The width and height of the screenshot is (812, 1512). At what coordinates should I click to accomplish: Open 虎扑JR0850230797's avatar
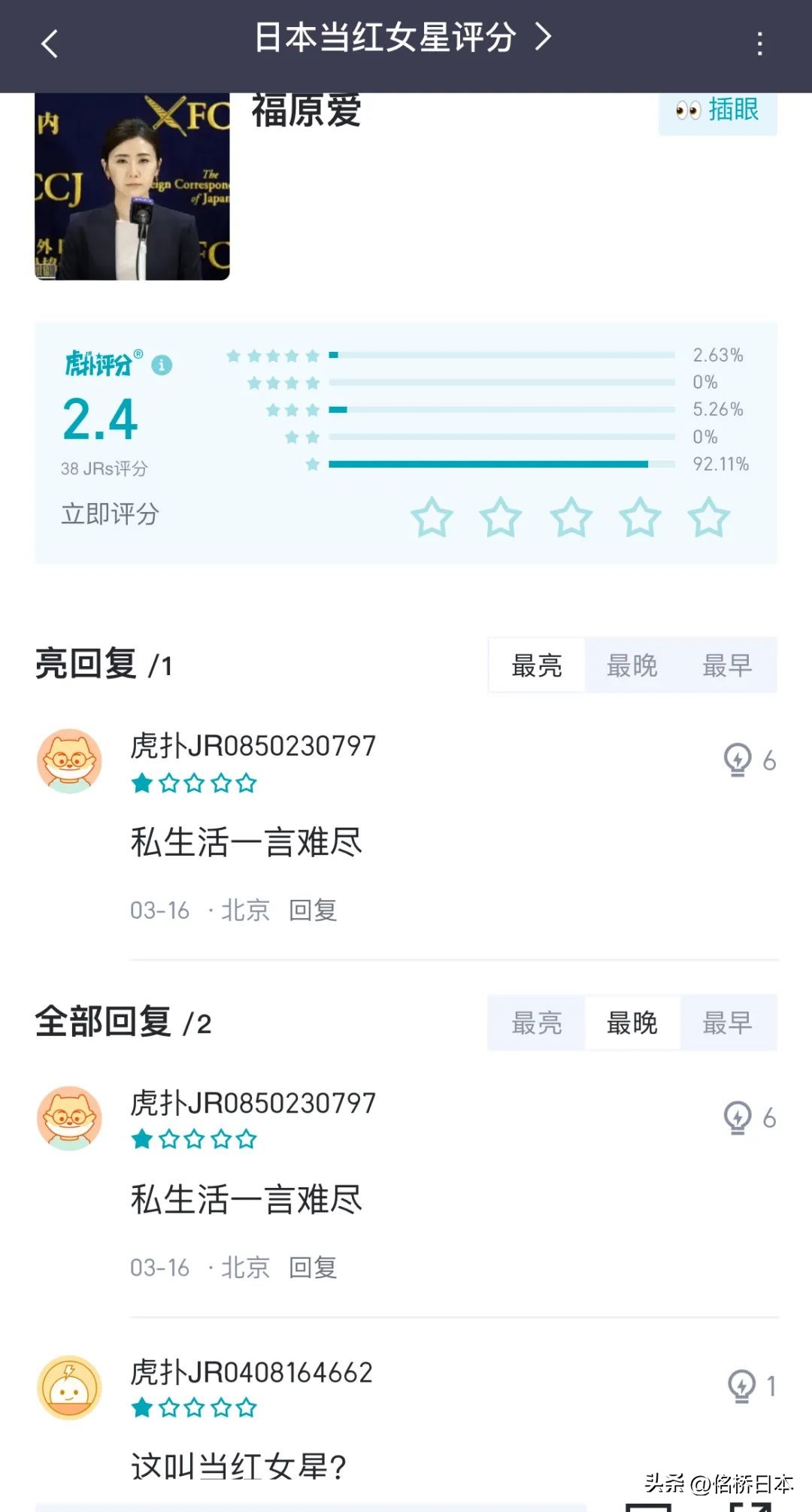pos(69,760)
